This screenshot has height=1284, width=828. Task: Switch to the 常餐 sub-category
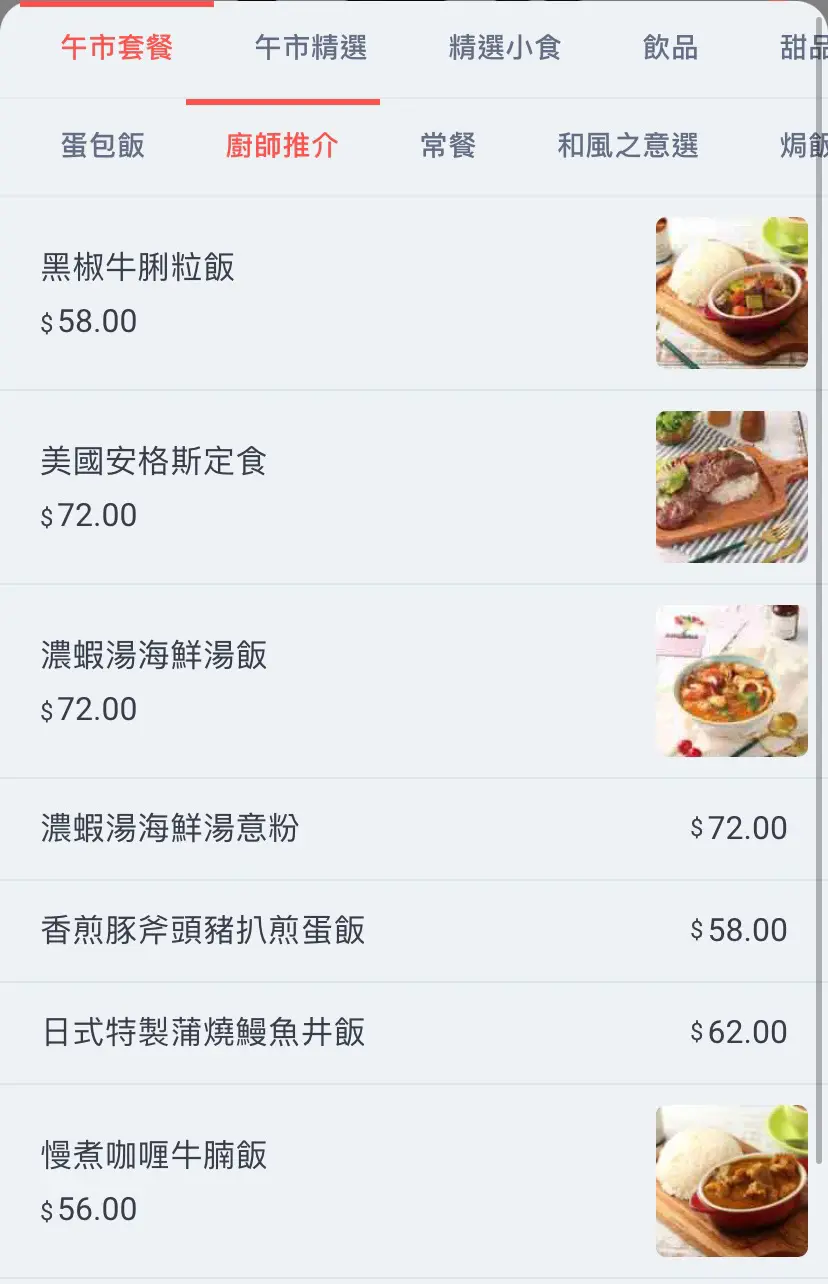tap(448, 146)
